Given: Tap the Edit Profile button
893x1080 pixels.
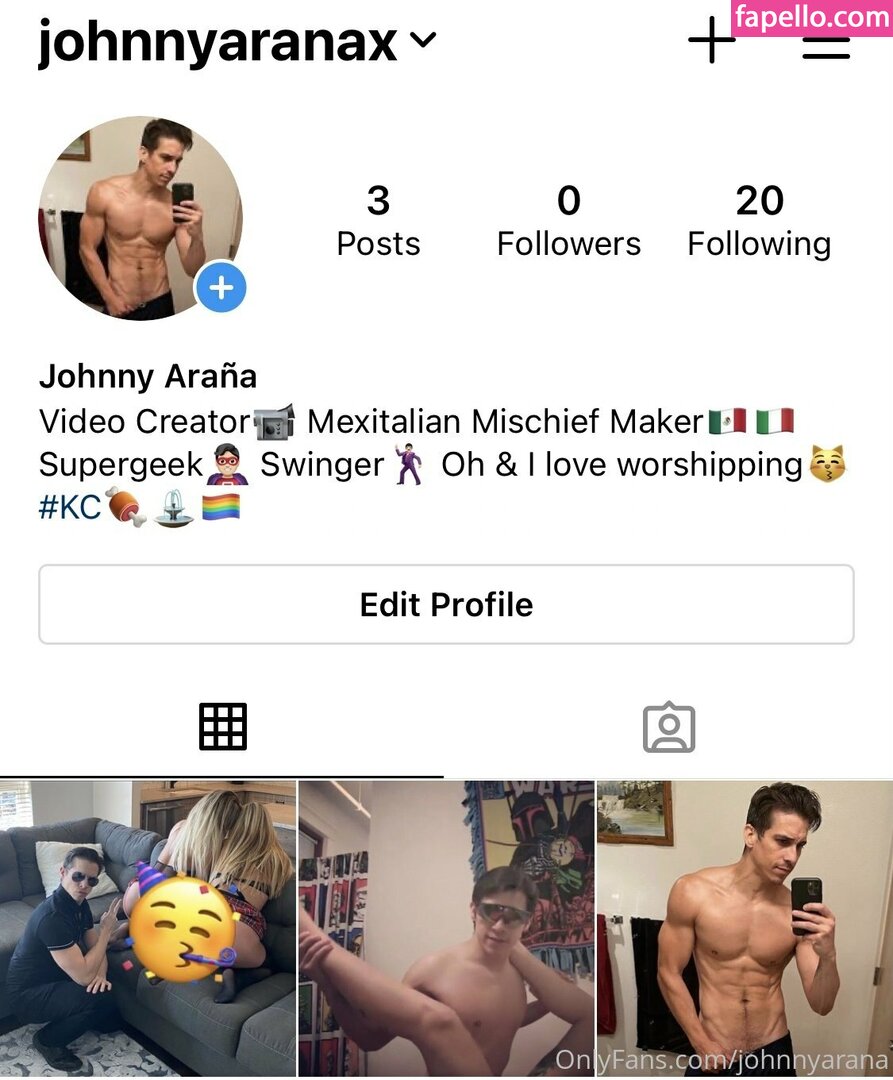Looking at the screenshot, I should point(446,604).
